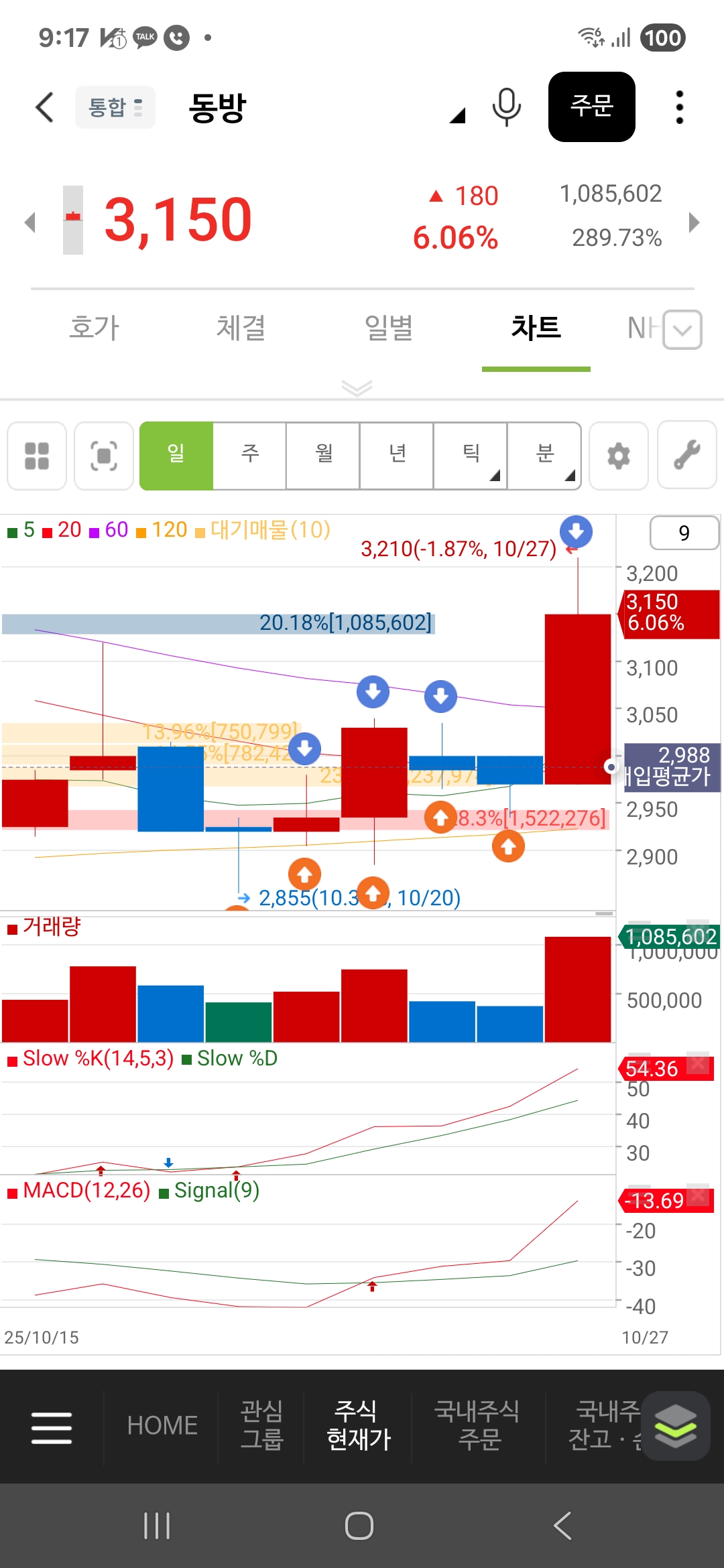Screen dimensions: 724x1568
Task: Switch to the 체결 tab
Action: pyautogui.click(x=241, y=328)
